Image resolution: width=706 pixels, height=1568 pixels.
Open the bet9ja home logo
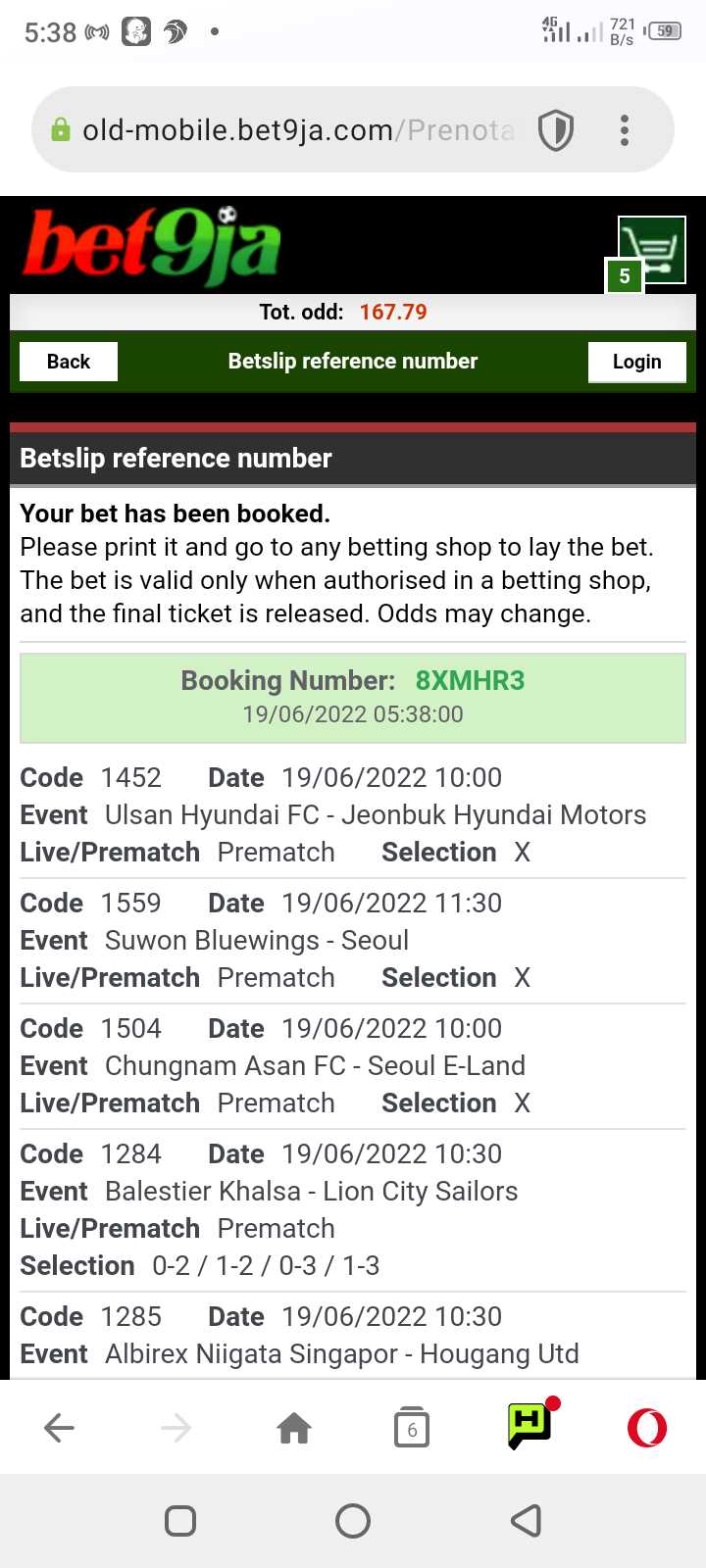pyautogui.click(x=152, y=247)
